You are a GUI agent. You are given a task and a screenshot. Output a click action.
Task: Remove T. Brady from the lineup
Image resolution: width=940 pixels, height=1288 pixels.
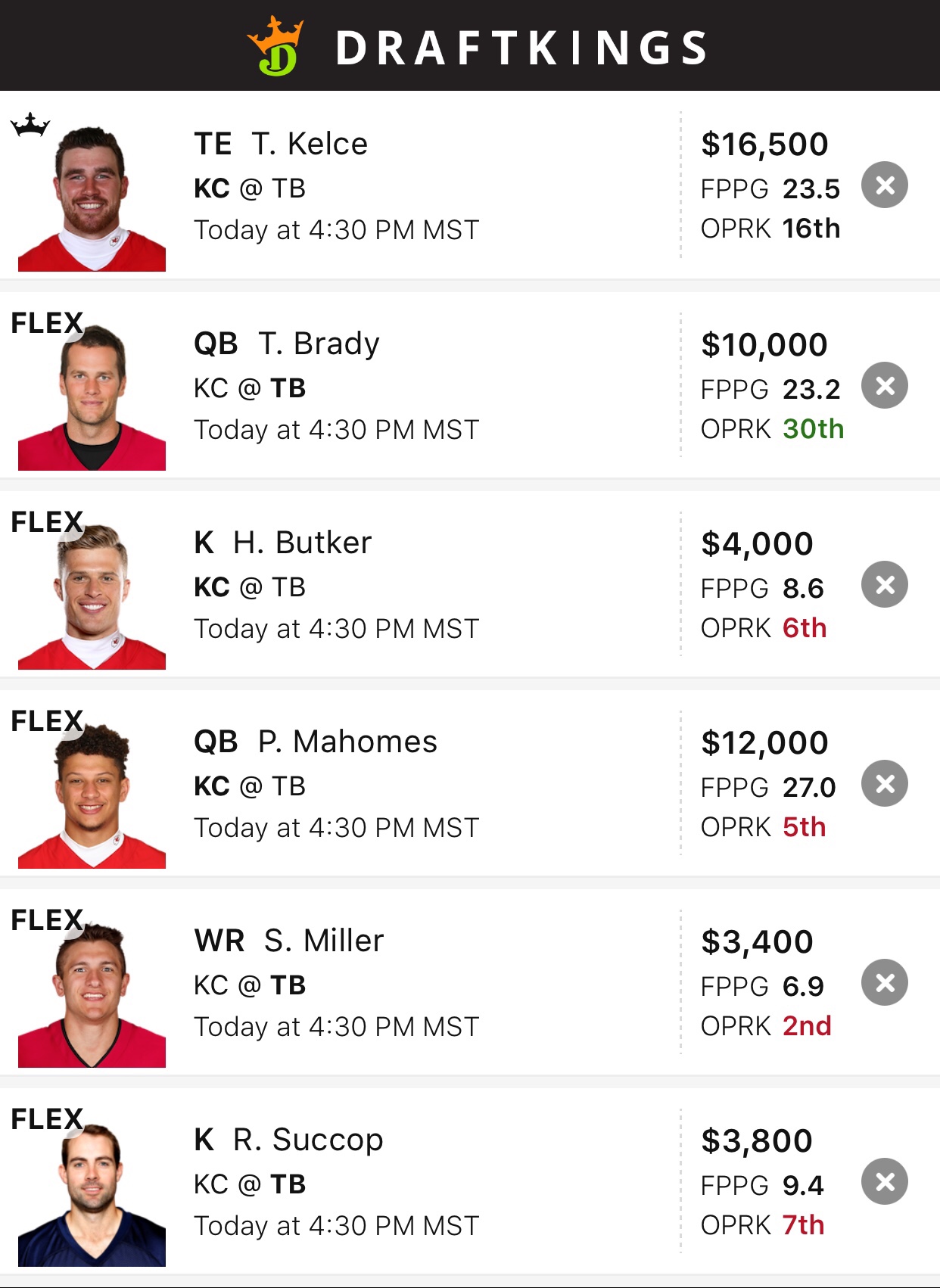884,385
